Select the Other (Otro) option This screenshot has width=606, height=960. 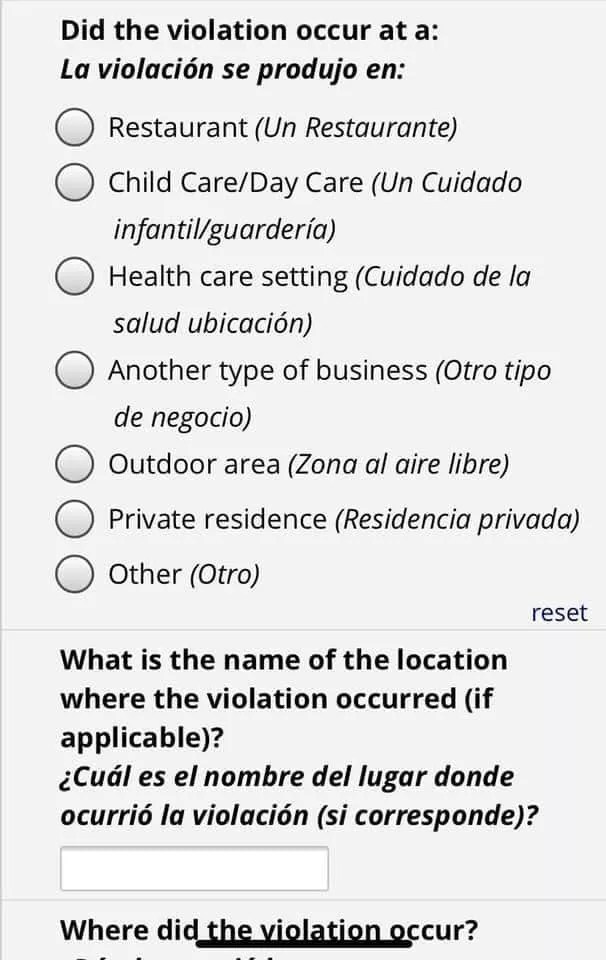(x=74, y=574)
